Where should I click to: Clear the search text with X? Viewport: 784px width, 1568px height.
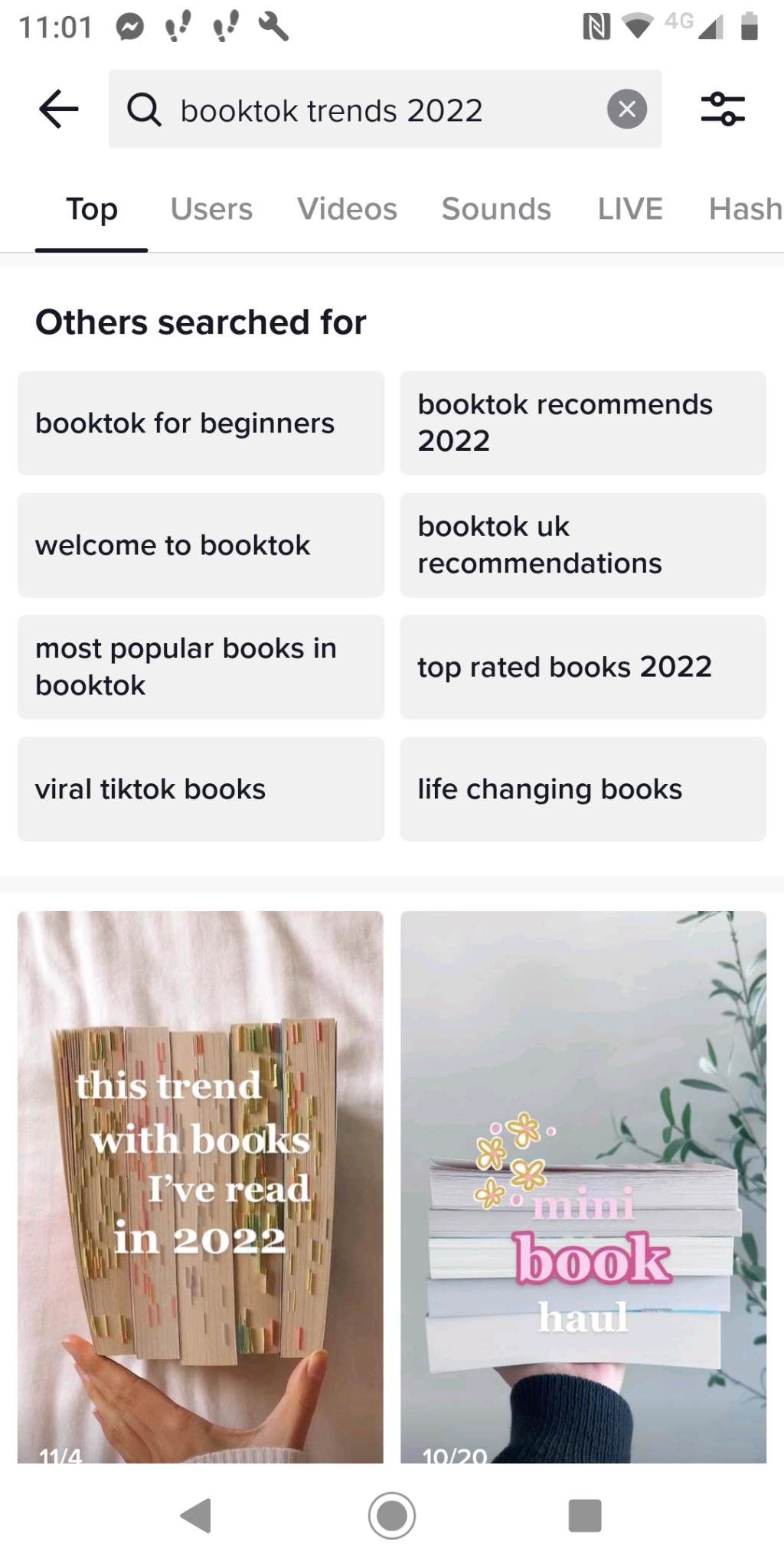(x=627, y=109)
